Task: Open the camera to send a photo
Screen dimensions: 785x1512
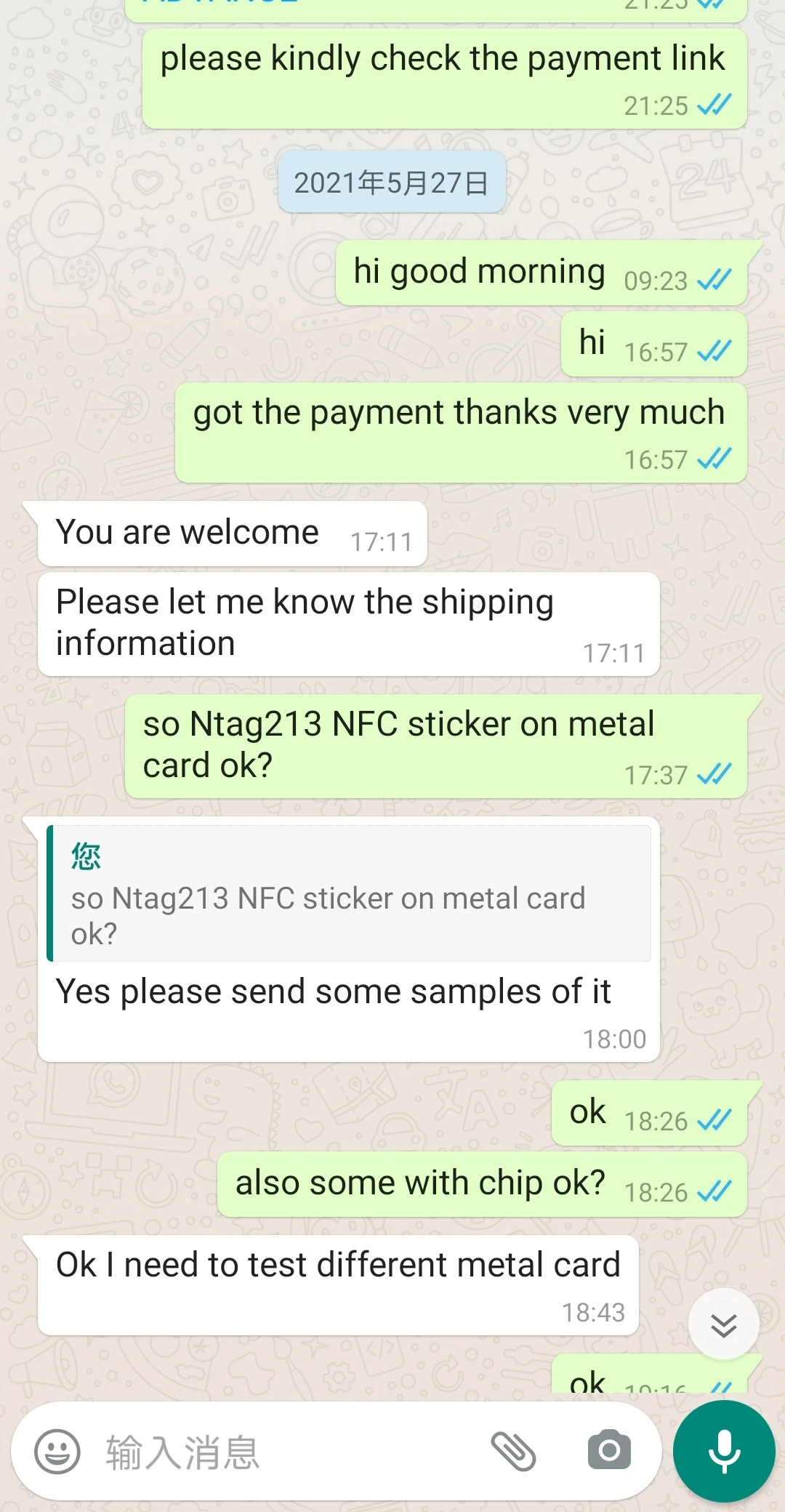Action: [609, 1450]
